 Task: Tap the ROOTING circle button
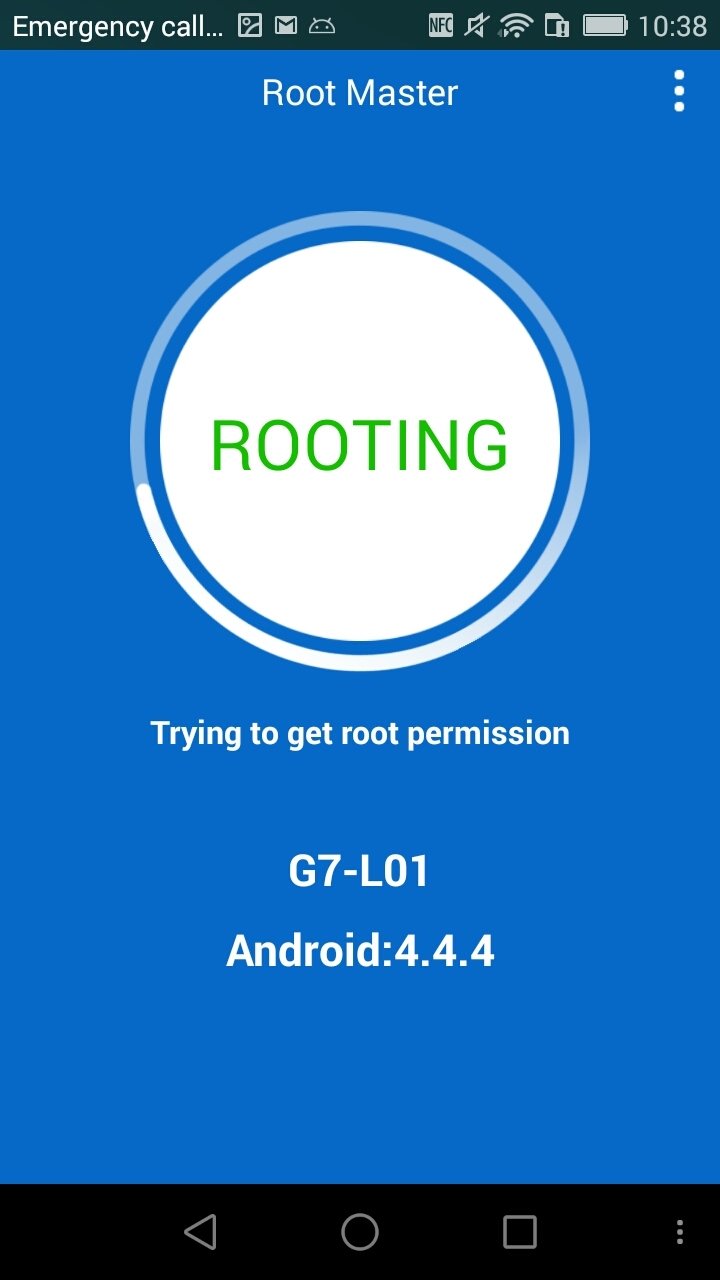click(360, 441)
